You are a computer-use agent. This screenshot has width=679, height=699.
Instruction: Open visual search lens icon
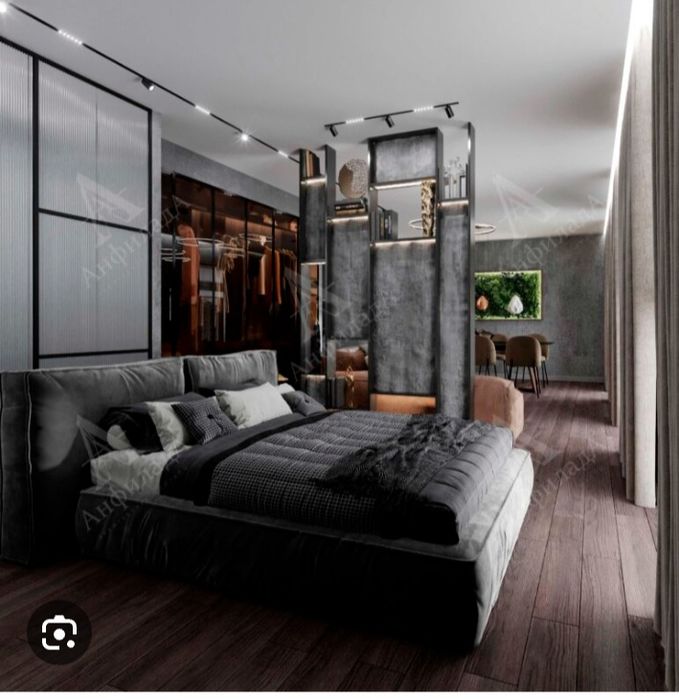59,632
